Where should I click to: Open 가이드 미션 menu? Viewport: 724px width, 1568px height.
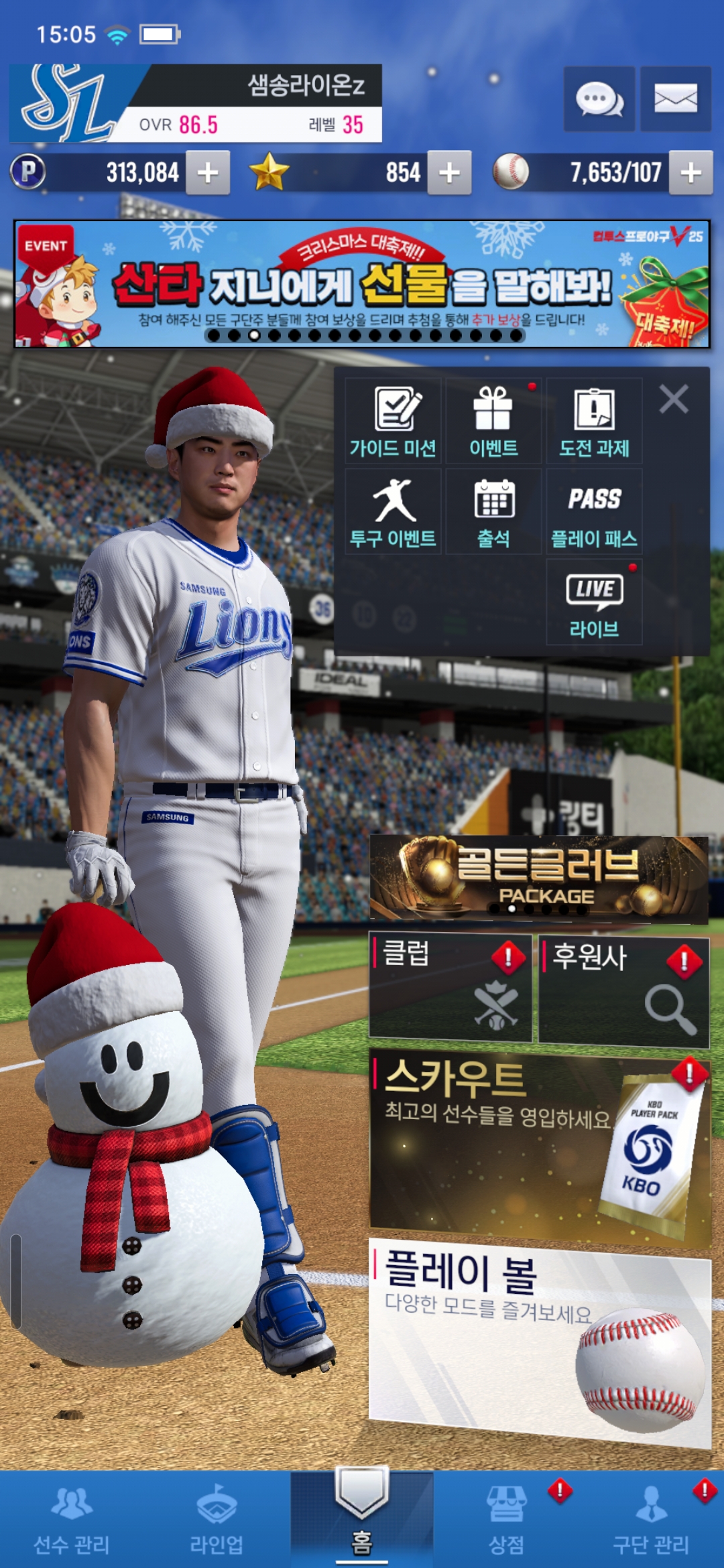point(393,421)
